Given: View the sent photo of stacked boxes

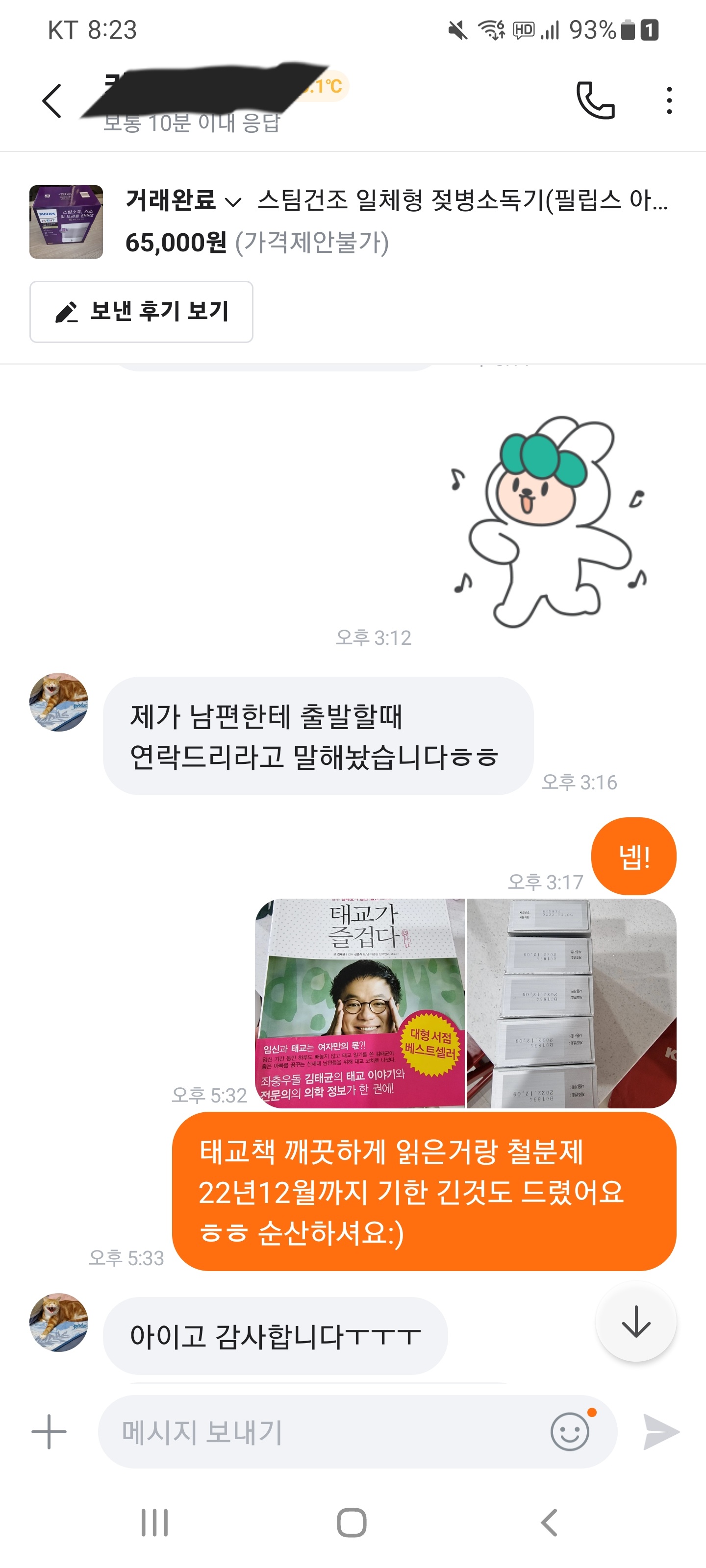Looking at the screenshot, I should click(571, 1003).
